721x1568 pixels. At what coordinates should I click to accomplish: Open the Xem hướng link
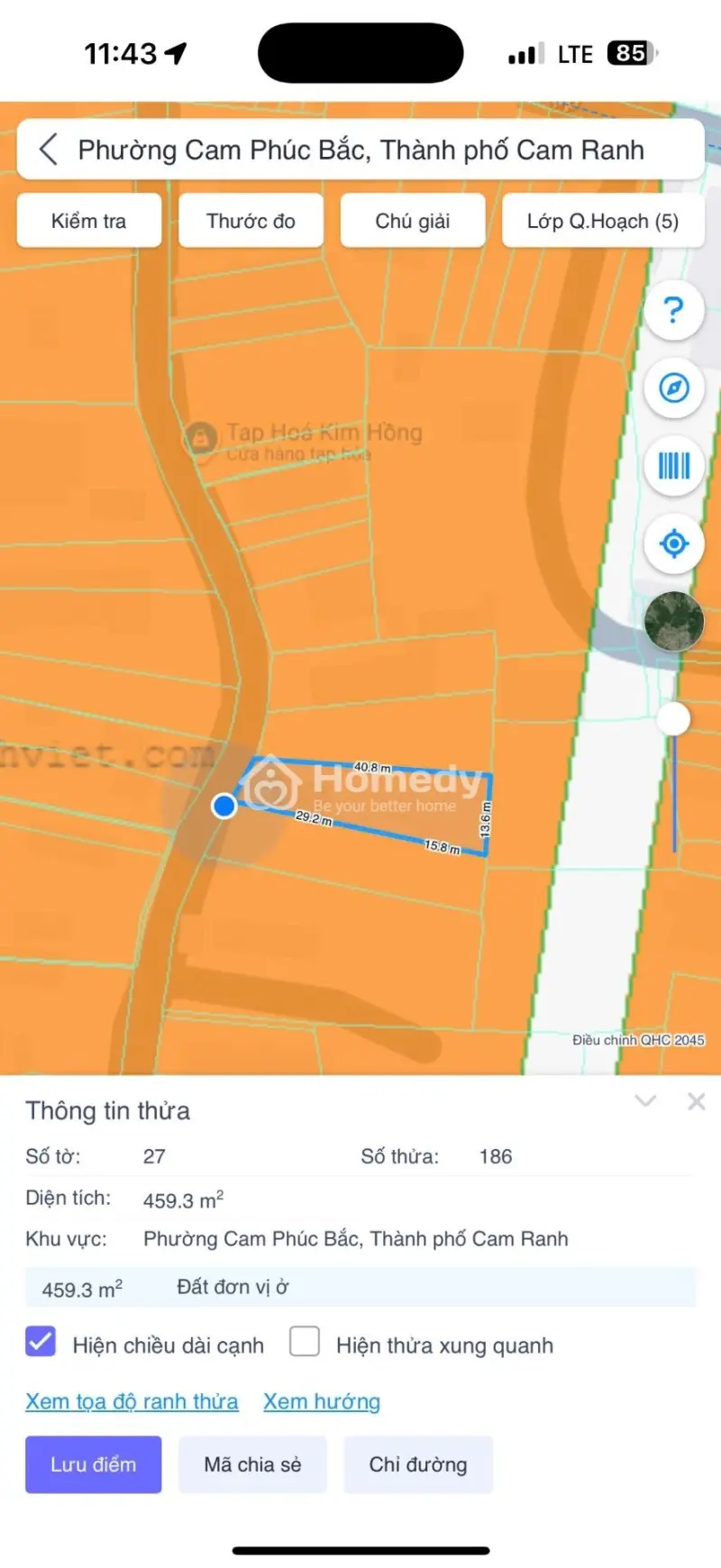[321, 1401]
